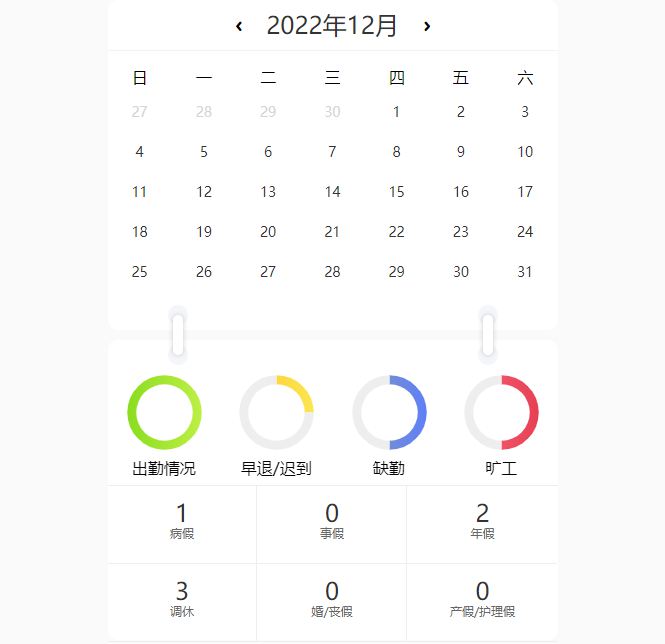Choose the 16th of December

point(460,192)
